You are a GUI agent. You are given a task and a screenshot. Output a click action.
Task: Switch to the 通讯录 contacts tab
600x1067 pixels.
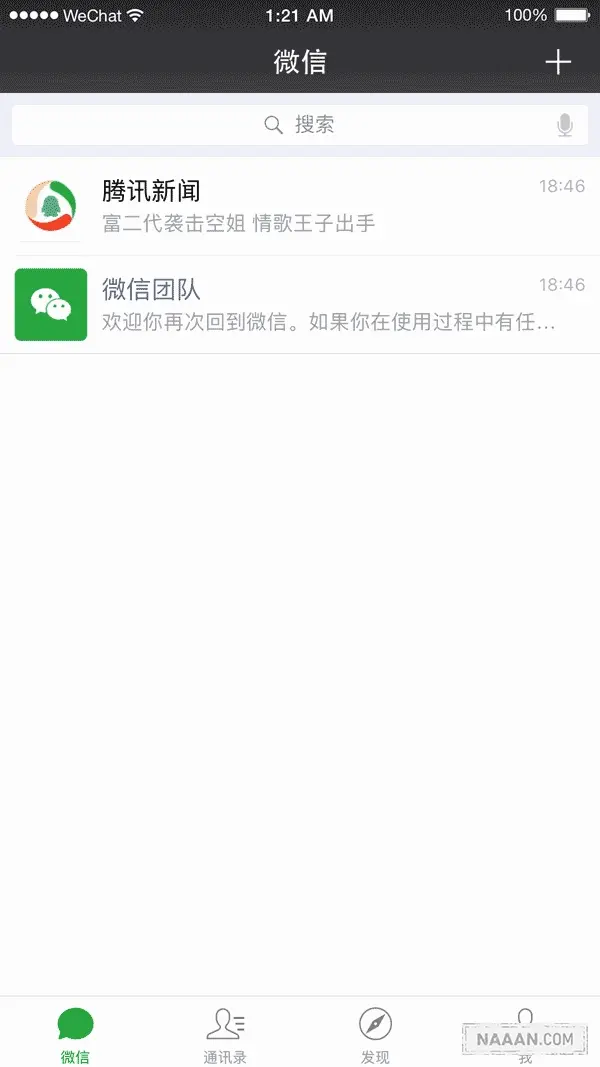[225, 1033]
